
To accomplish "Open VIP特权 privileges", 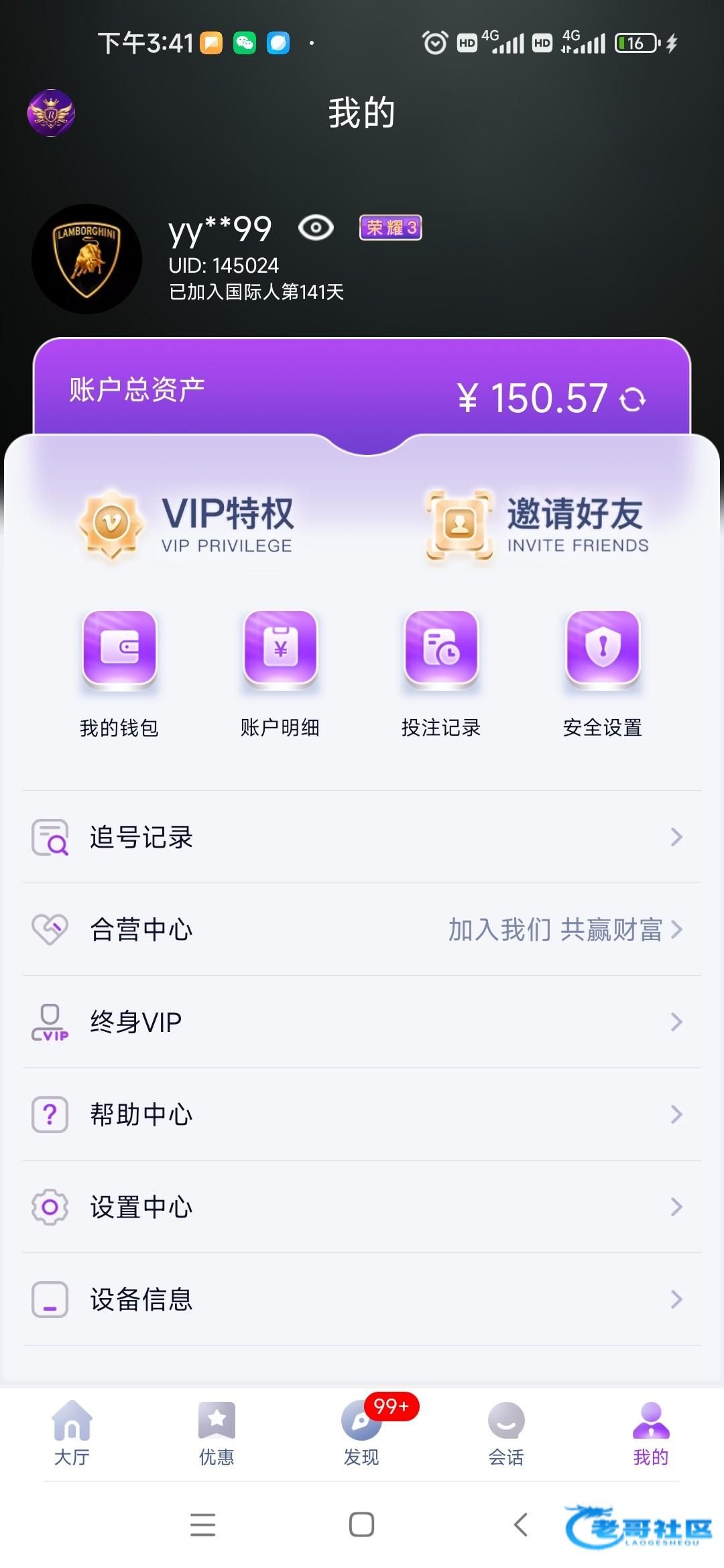I will (x=188, y=524).
